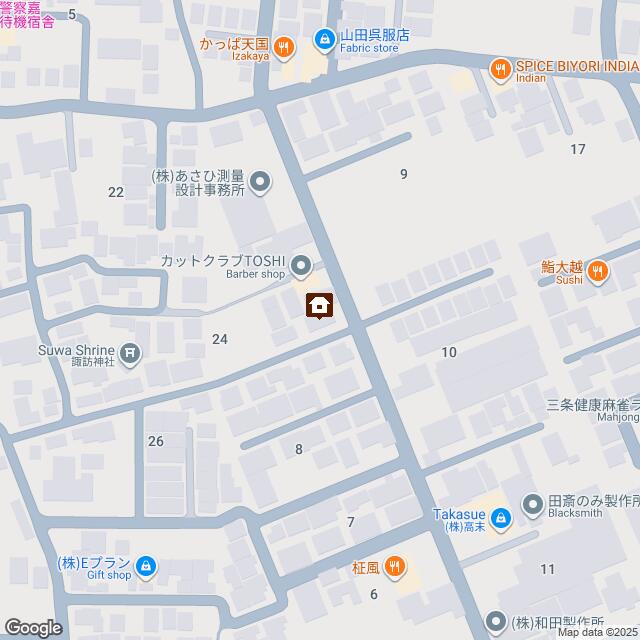Viewport: 640px width, 640px height.
Task: Select the 柾風 restaurant marker
Action: pyautogui.click(x=396, y=566)
